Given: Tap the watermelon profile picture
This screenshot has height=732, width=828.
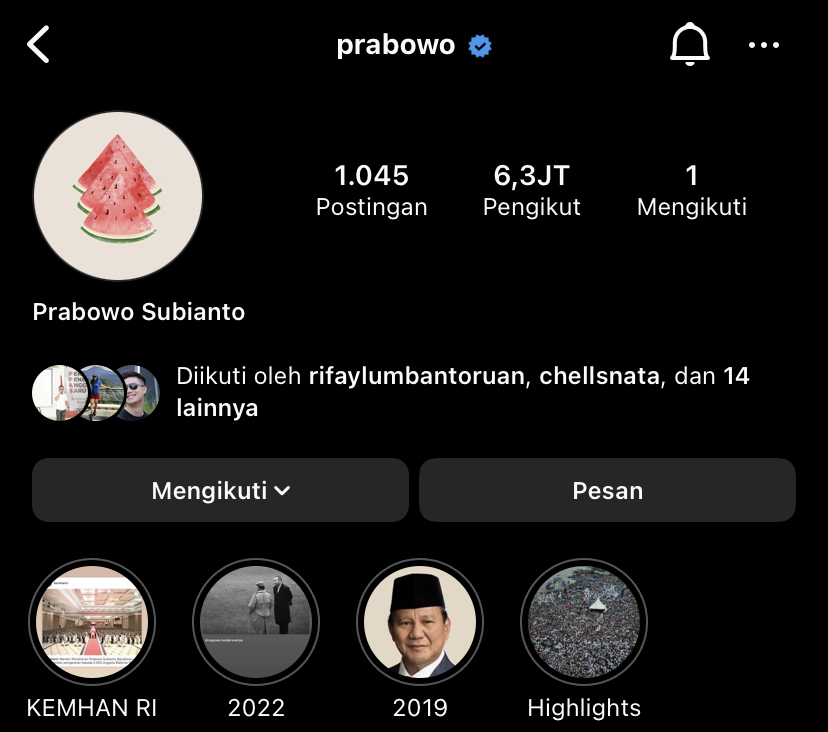Looking at the screenshot, I should pyautogui.click(x=118, y=195).
